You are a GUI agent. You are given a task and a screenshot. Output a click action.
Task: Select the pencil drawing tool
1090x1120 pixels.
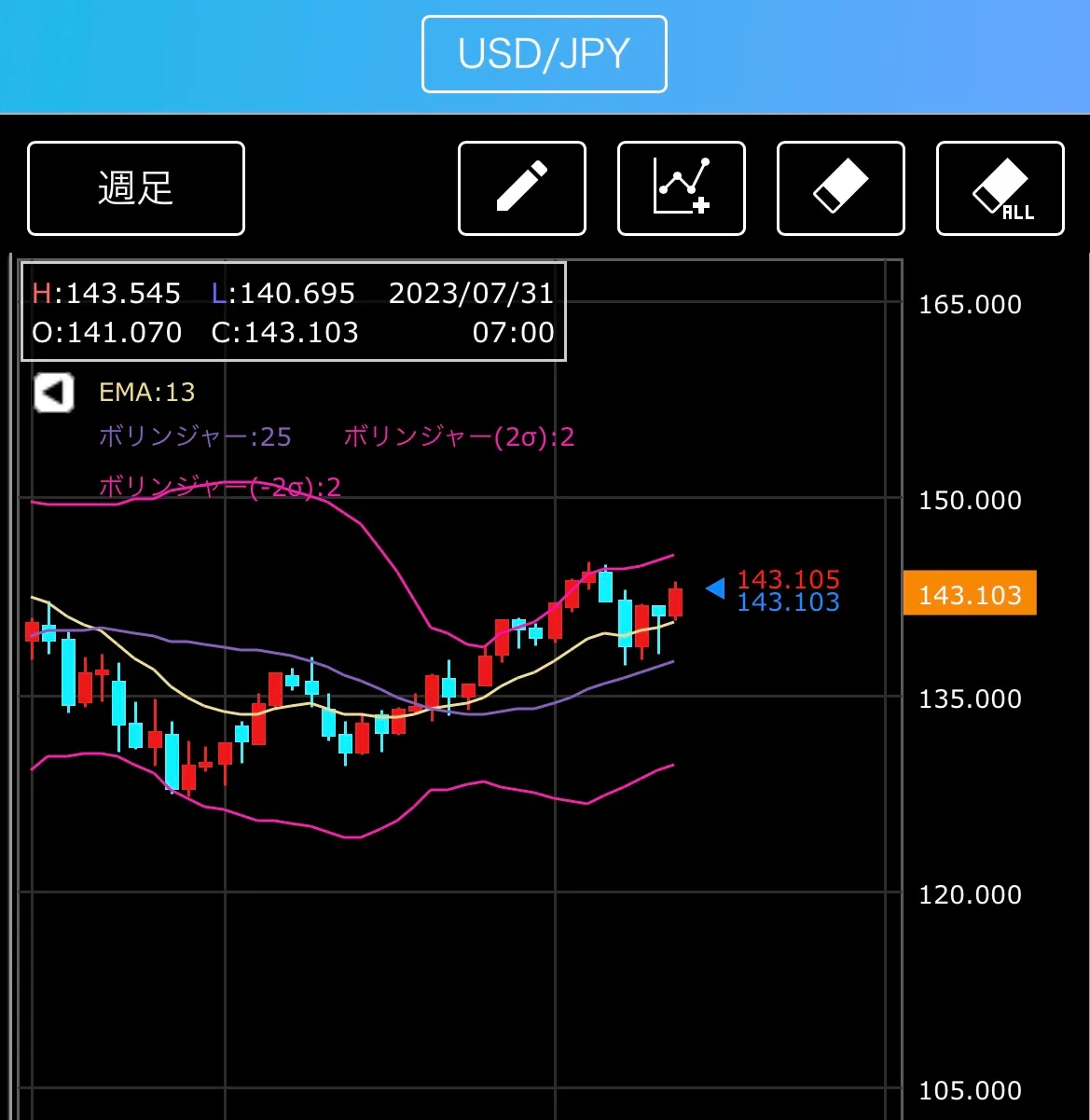pyautogui.click(x=522, y=188)
